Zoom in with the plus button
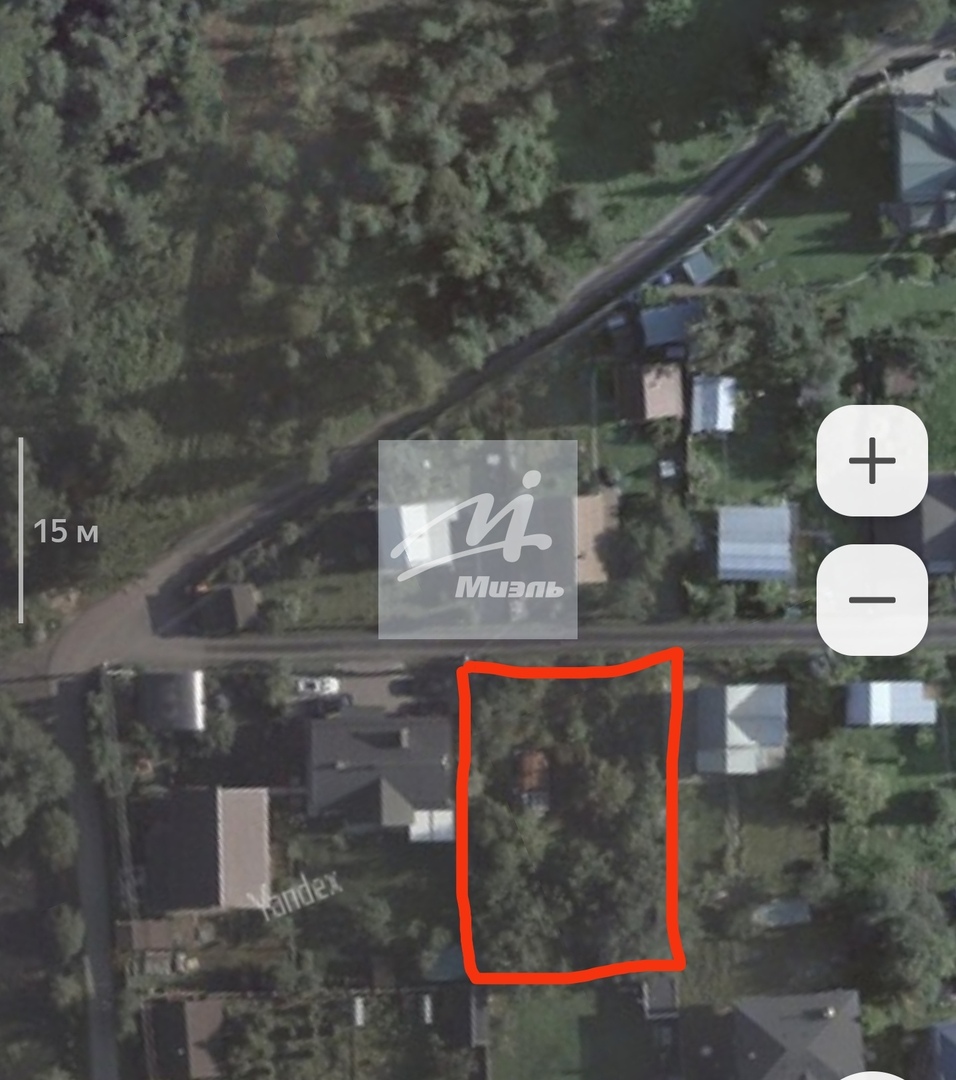The image size is (956, 1080). pyautogui.click(x=872, y=461)
